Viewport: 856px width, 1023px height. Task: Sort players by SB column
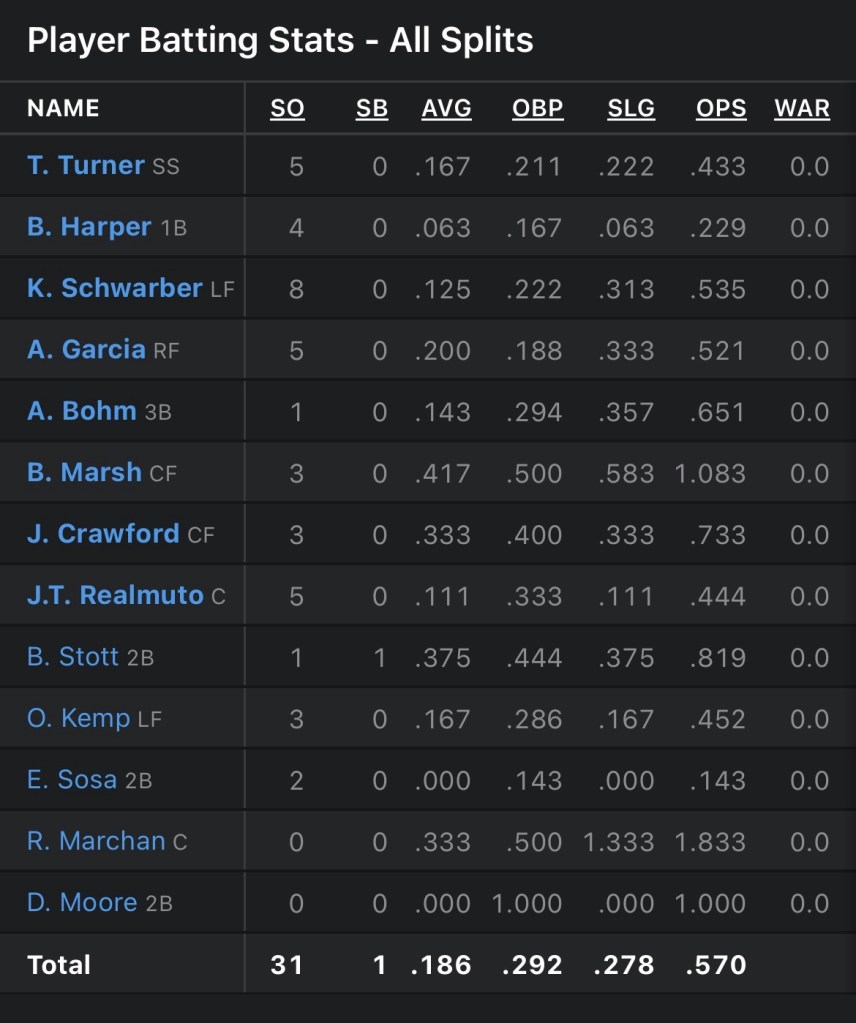click(x=371, y=108)
